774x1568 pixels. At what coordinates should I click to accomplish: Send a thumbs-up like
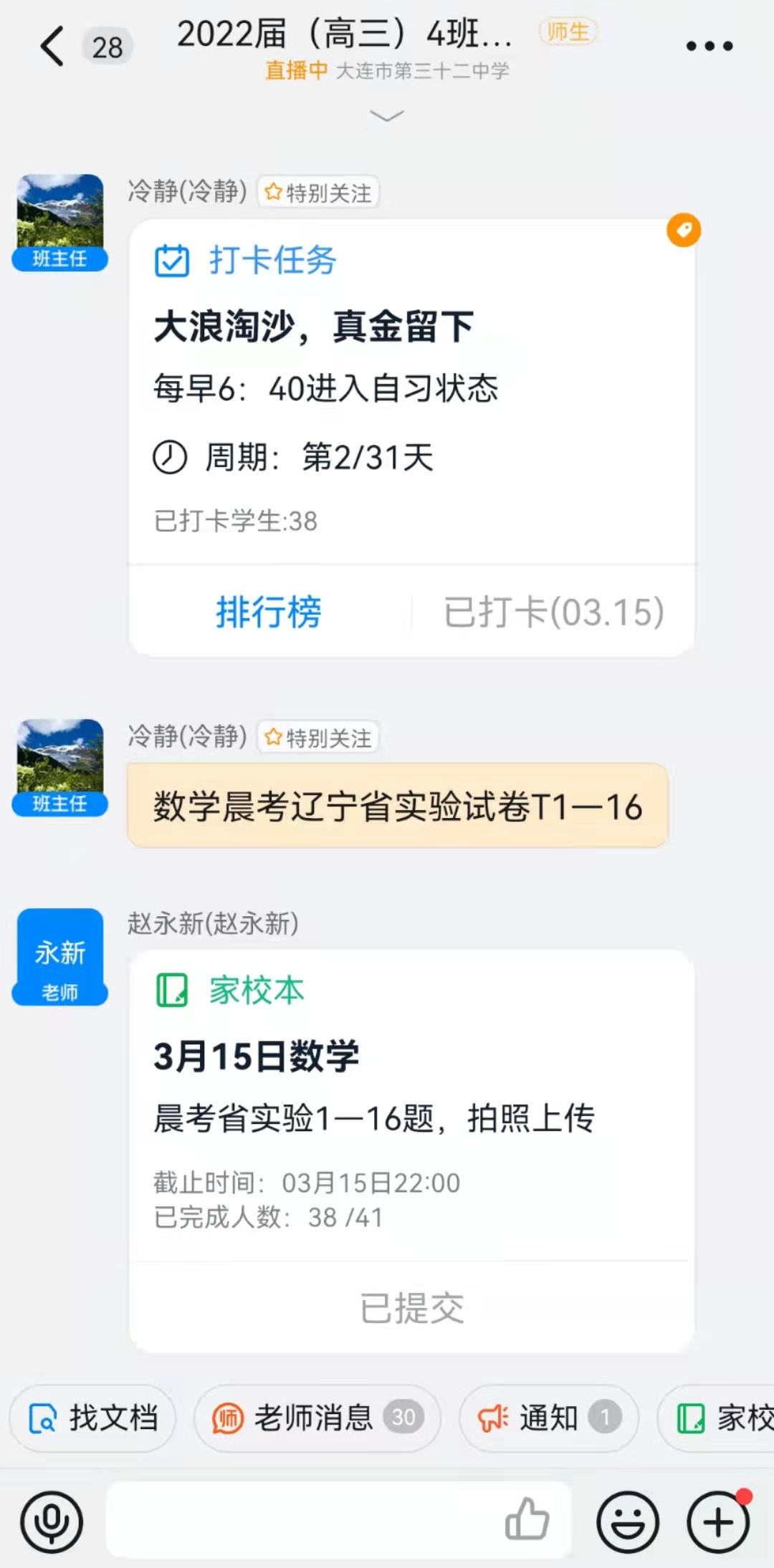click(x=527, y=1520)
